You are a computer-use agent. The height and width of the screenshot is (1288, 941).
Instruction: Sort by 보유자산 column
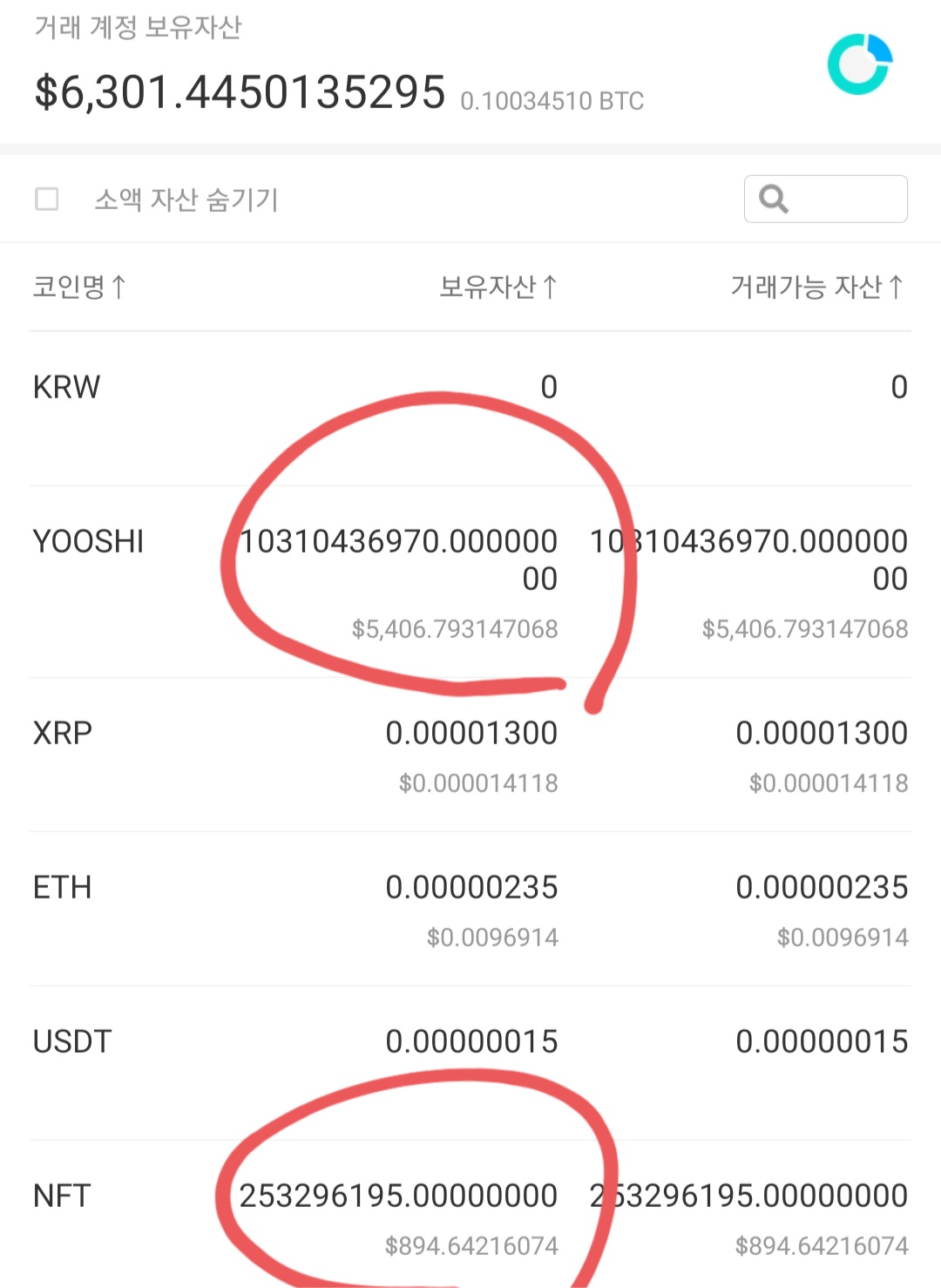click(498, 287)
